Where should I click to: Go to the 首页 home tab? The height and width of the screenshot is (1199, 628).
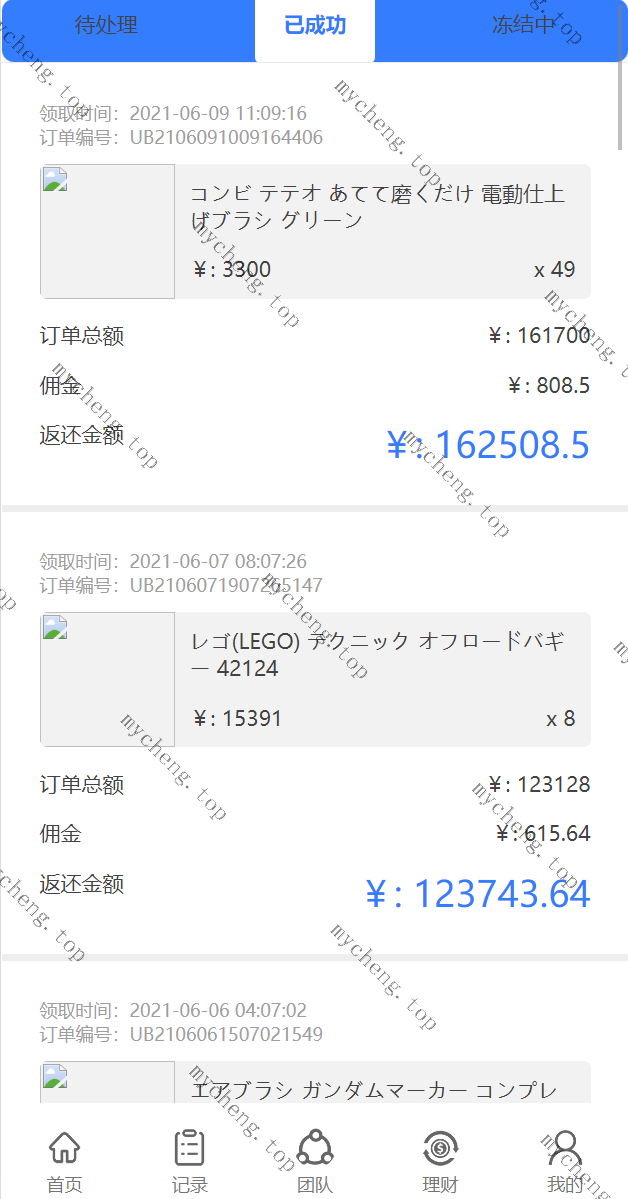click(x=64, y=1162)
